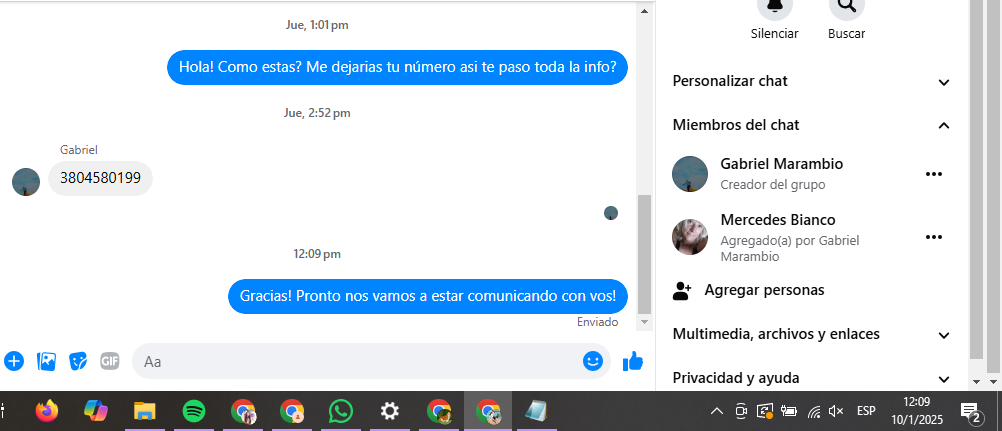Open options menu for Mercedes Bianco

pyautogui.click(x=934, y=237)
